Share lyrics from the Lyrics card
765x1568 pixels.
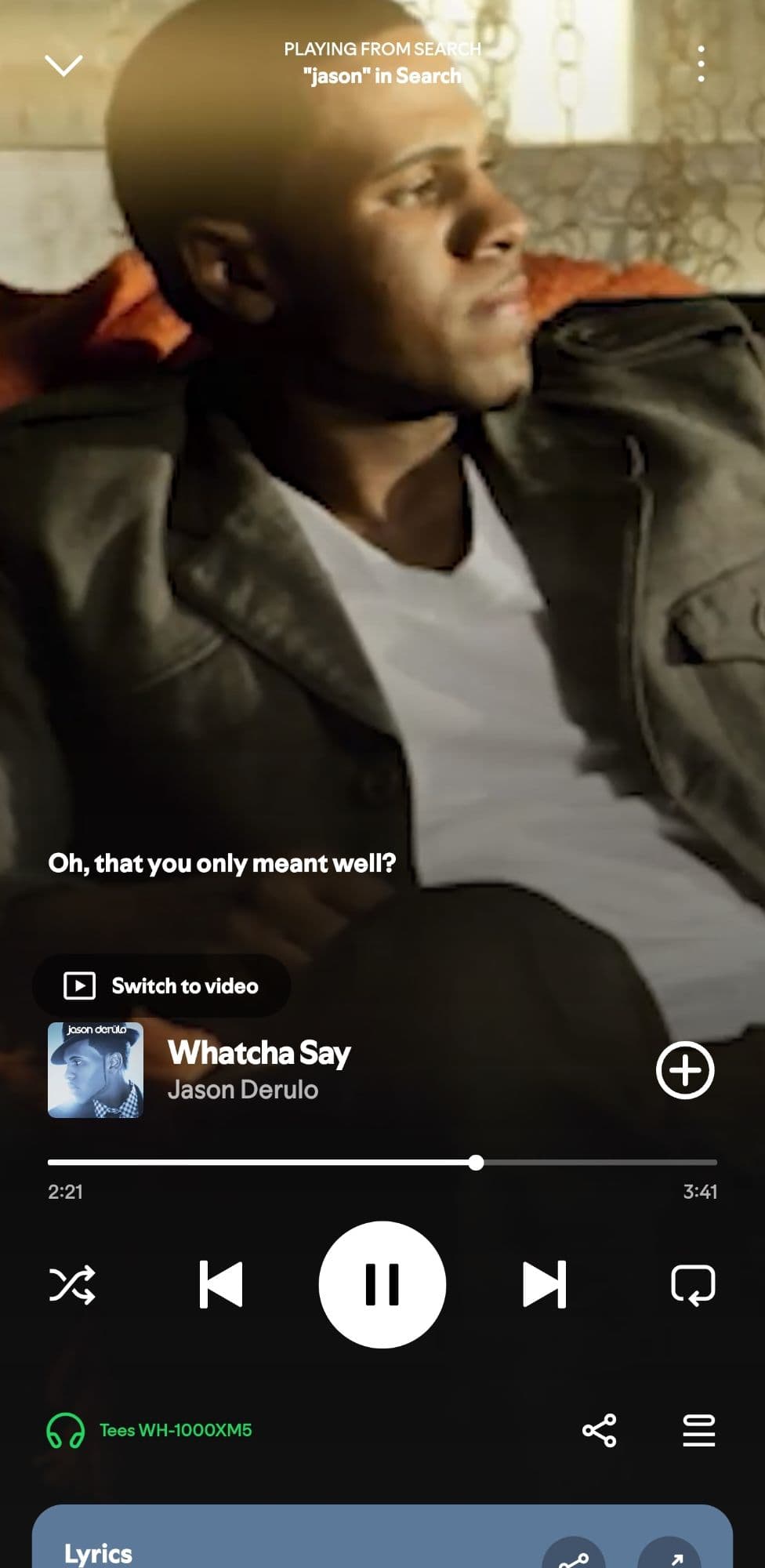point(574,1556)
